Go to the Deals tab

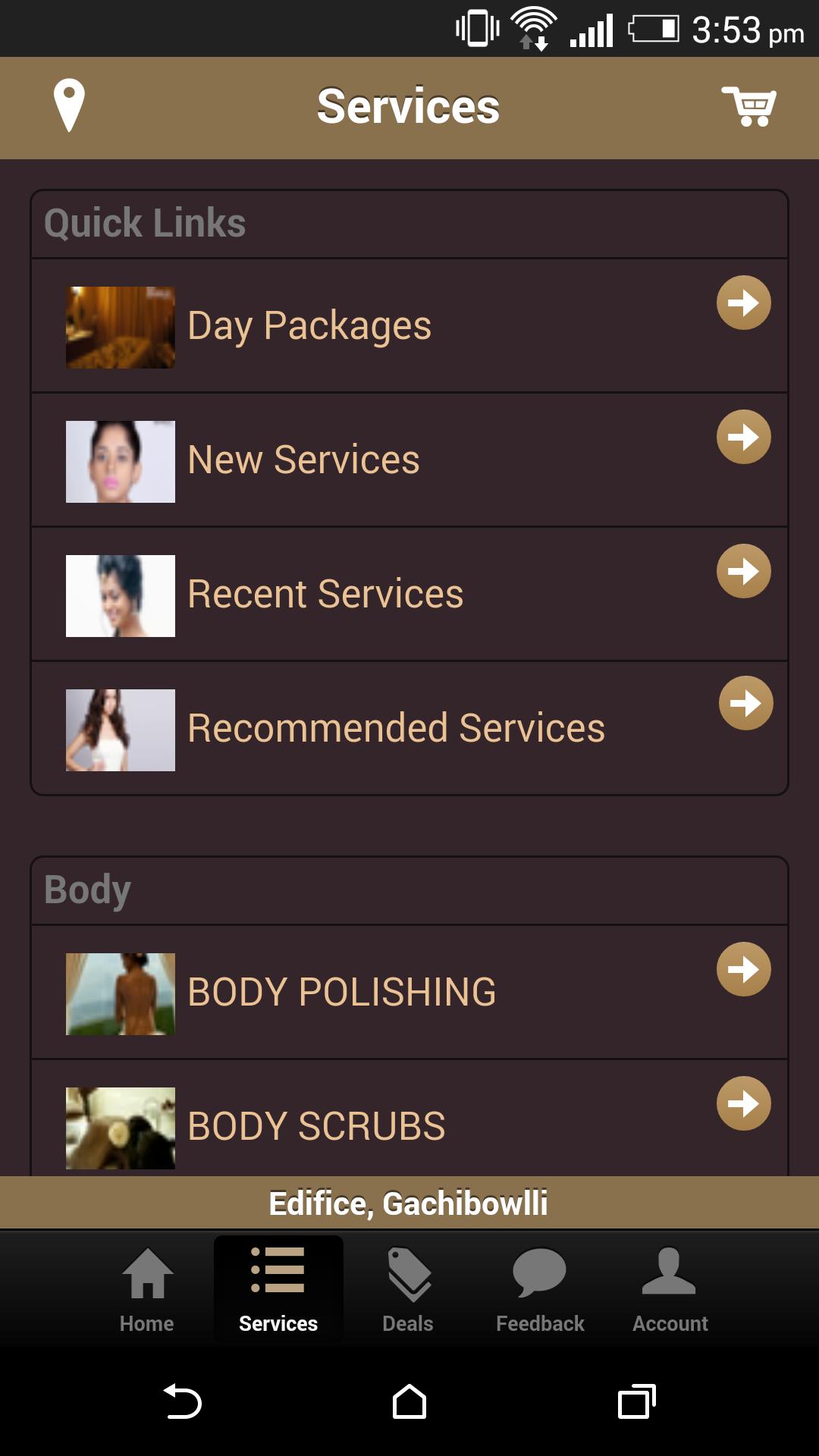coord(409,1290)
